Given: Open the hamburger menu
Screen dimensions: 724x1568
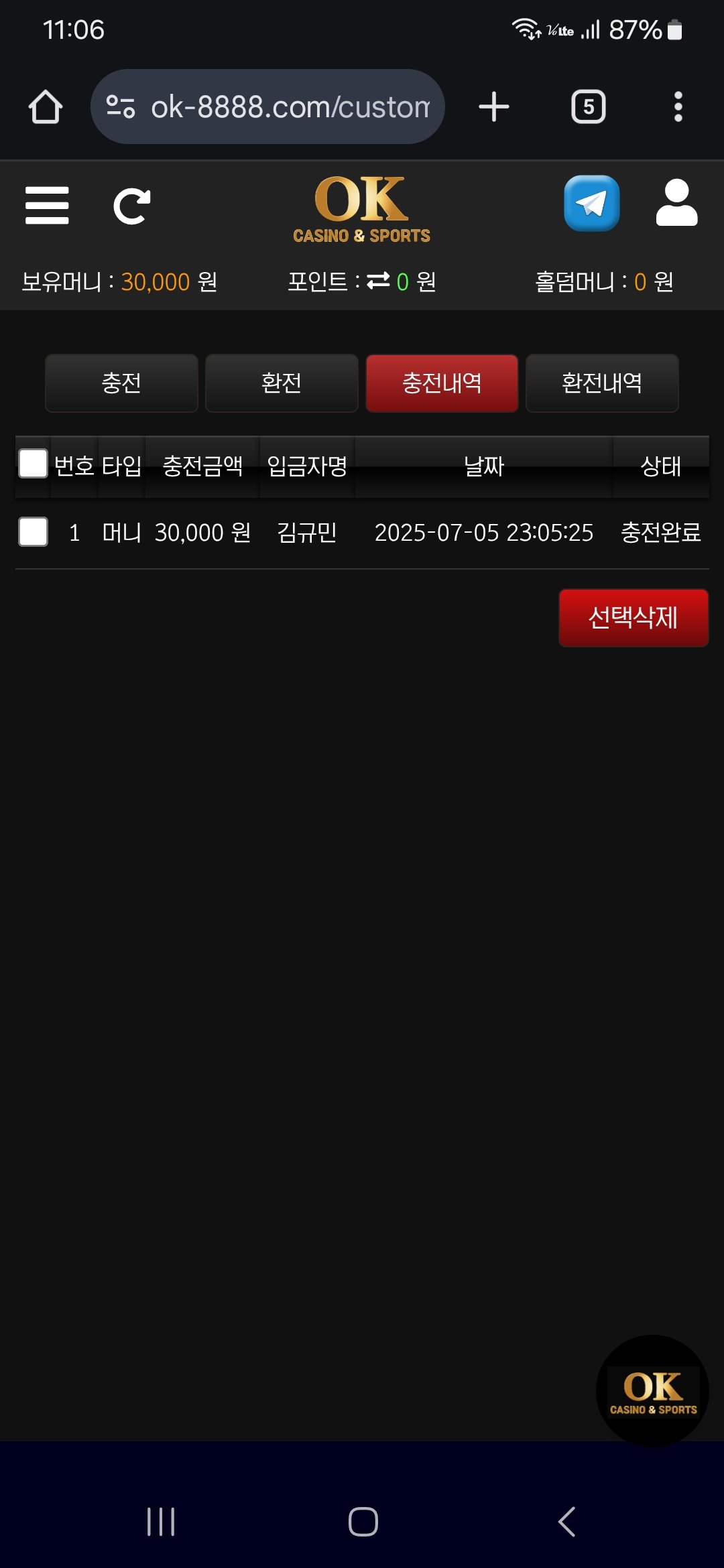Looking at the screenshot, I should tap(47, 205).
